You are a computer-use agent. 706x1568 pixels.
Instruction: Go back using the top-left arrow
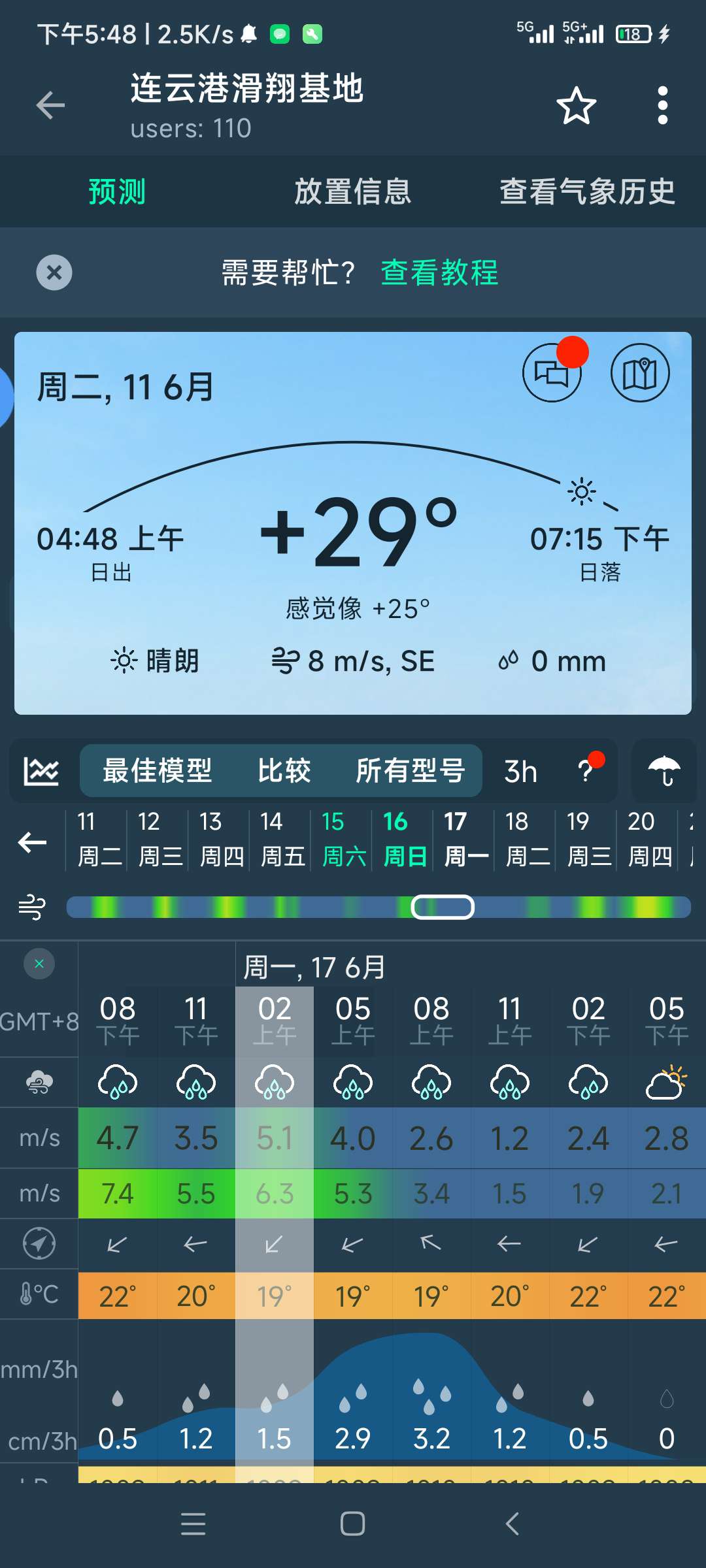[50, 105]
